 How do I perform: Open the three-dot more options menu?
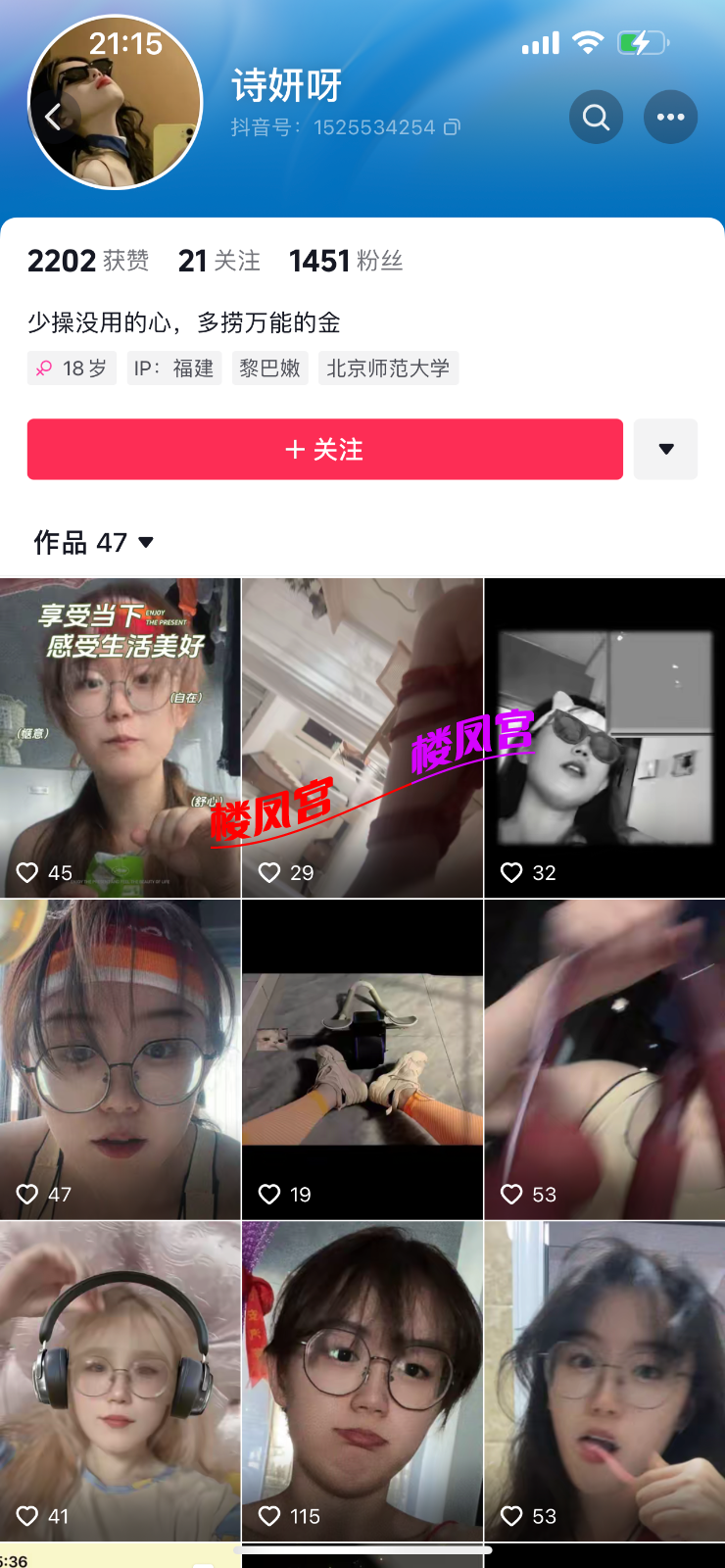pos(670,118)
